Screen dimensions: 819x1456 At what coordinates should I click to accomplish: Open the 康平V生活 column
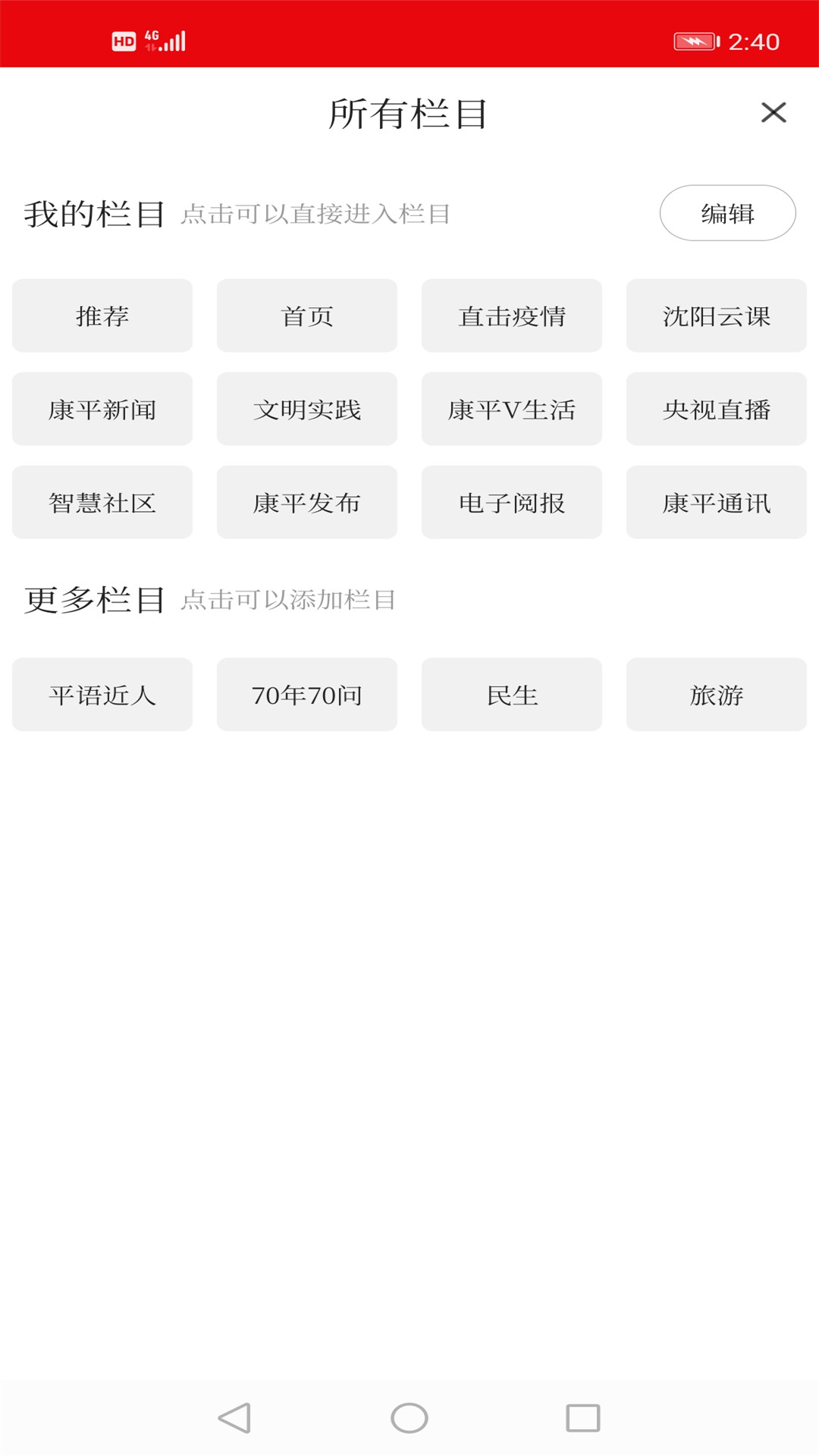click(x=512, y=409)
